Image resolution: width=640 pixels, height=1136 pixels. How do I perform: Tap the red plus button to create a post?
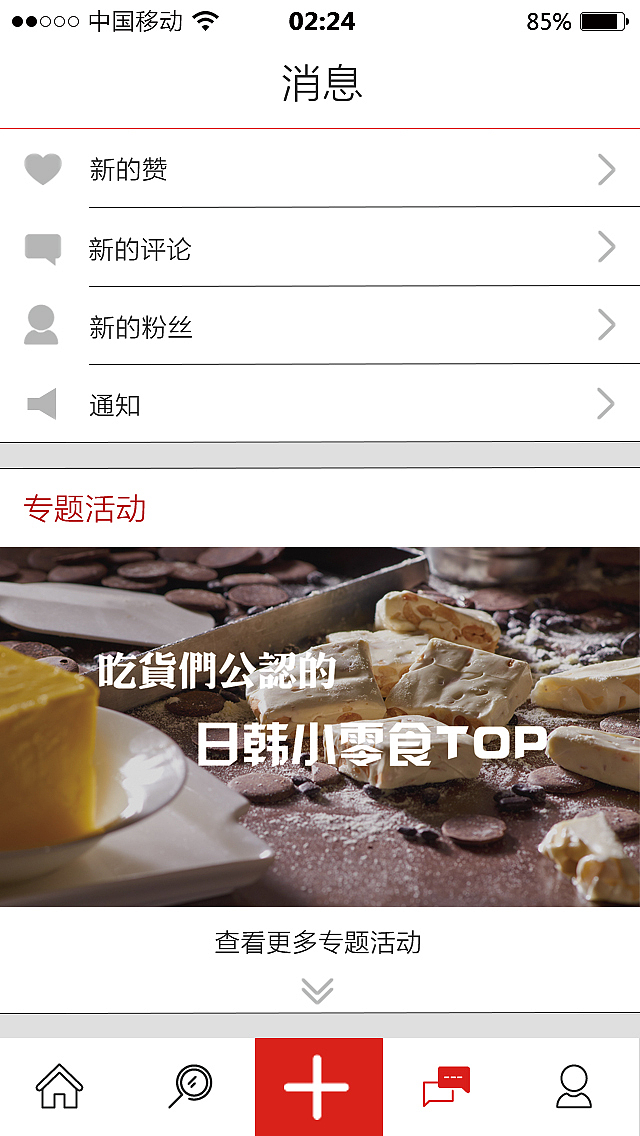(x=319, y=1086)
